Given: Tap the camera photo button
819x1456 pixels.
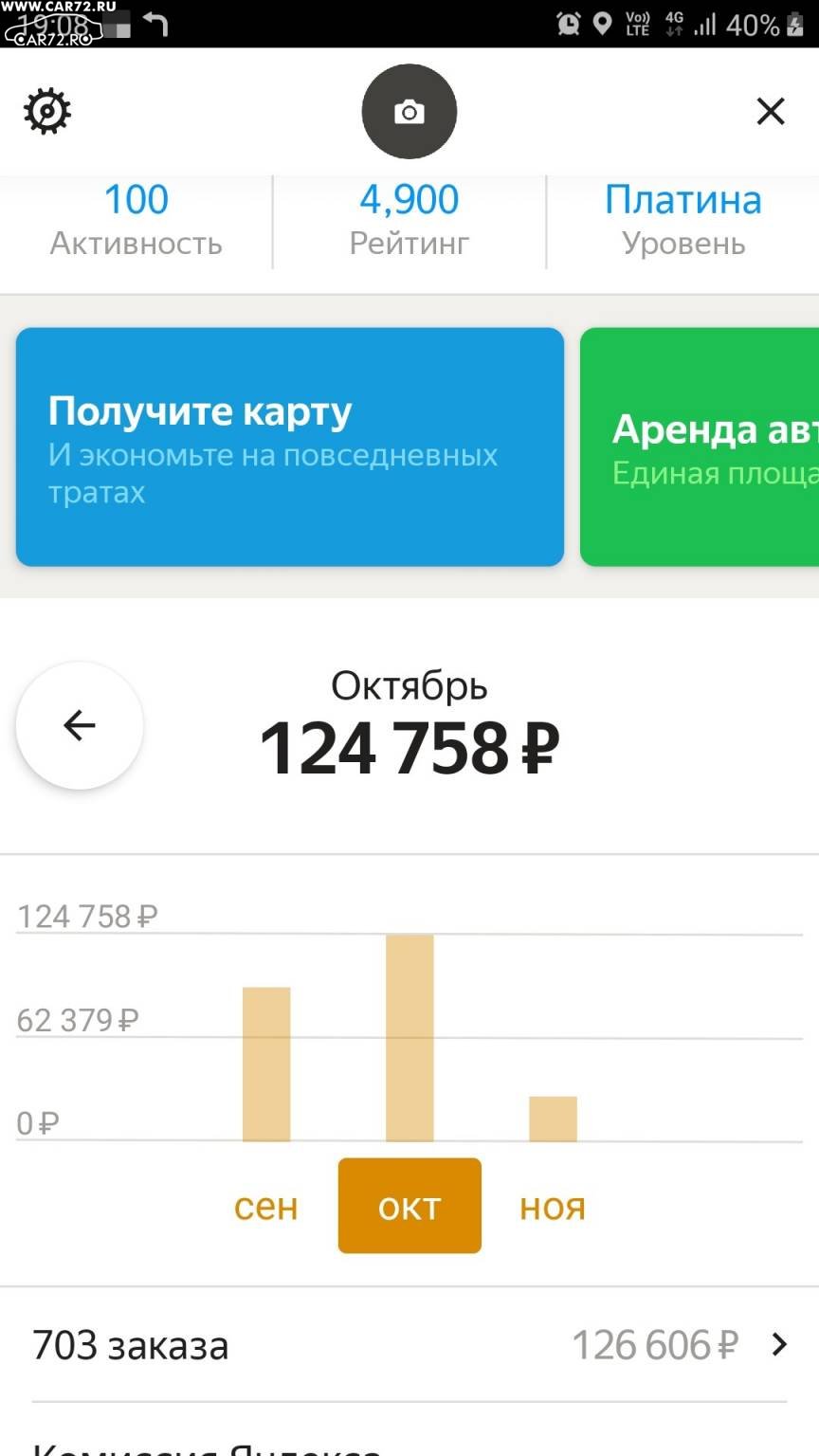Looking at the screenshot, I should pos(409,112).
